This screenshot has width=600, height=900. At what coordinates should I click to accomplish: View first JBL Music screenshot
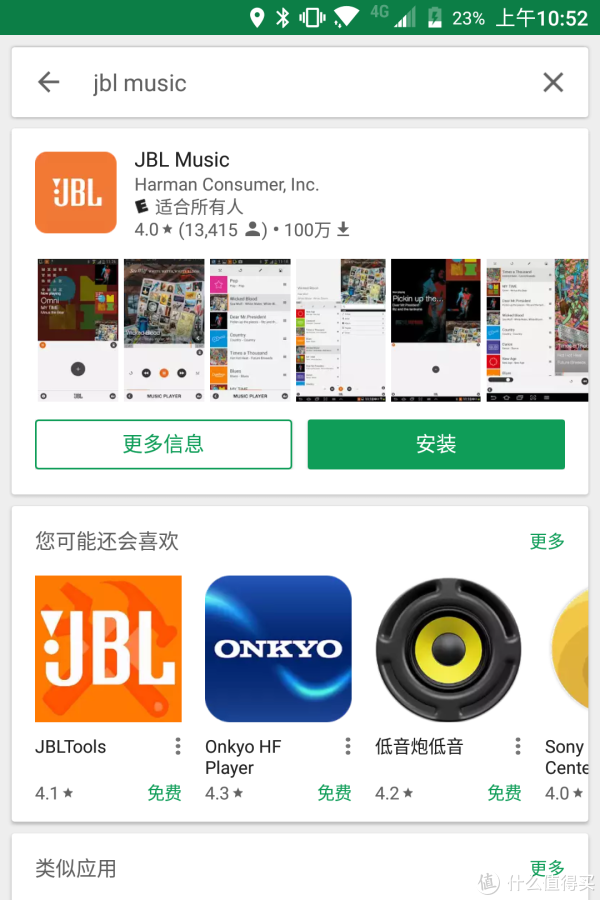(x=77, y=330)
